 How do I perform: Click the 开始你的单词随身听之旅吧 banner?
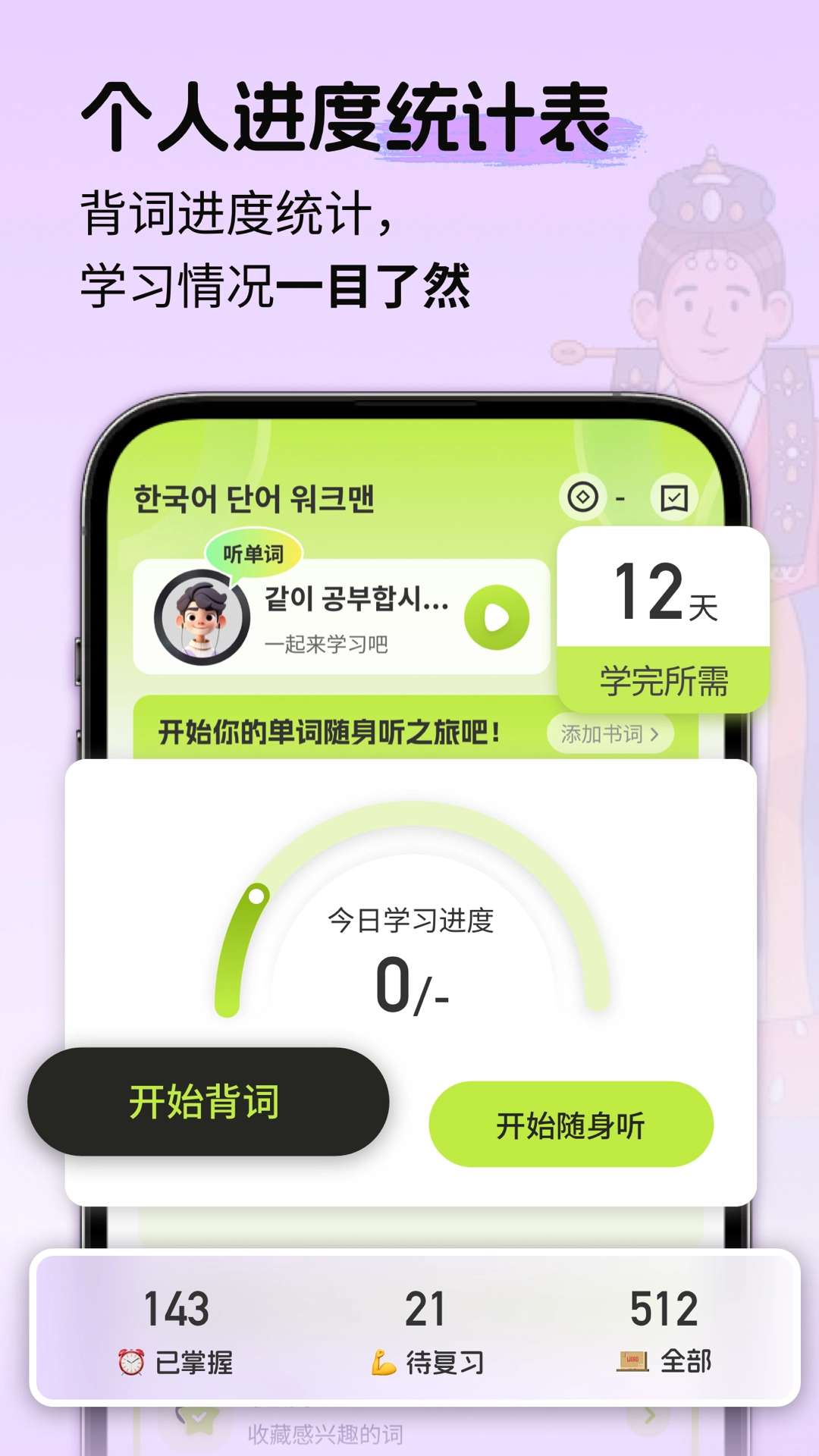point(330,732)
